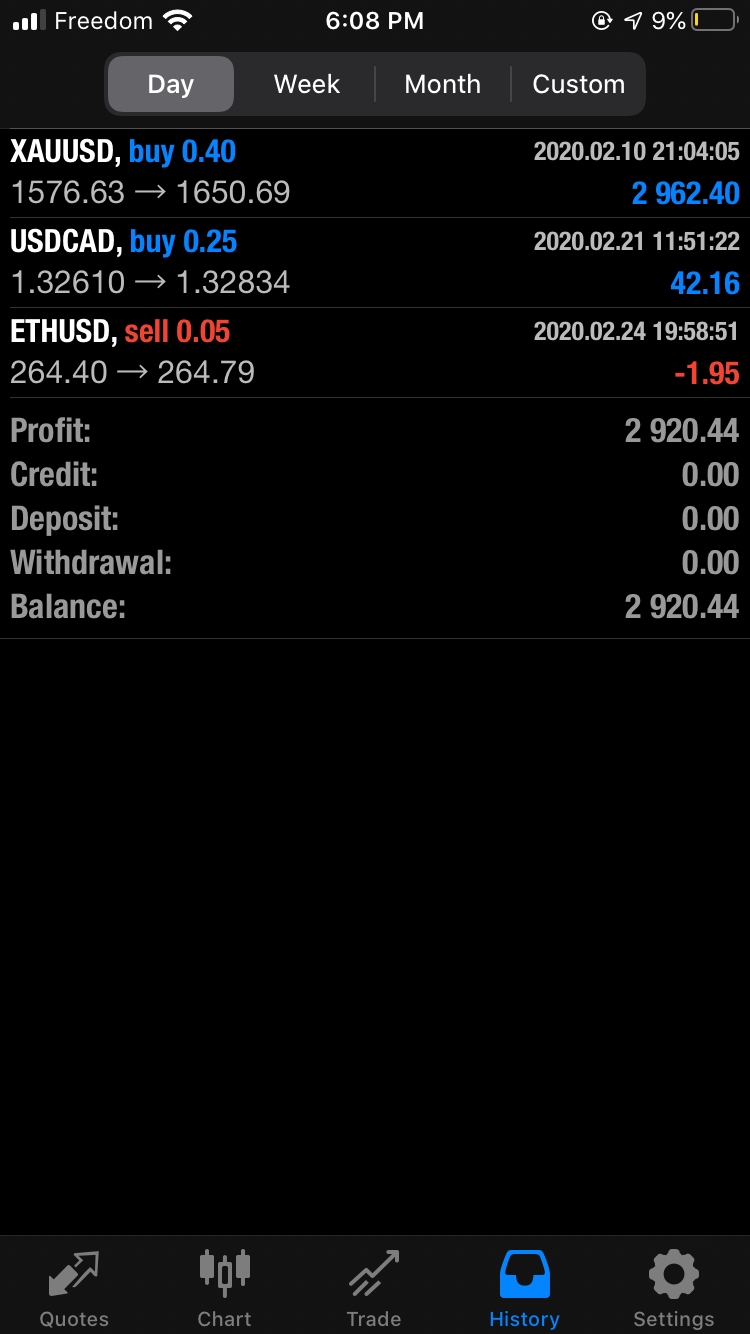Open the Settings tab

click(x=674, y=1288)
